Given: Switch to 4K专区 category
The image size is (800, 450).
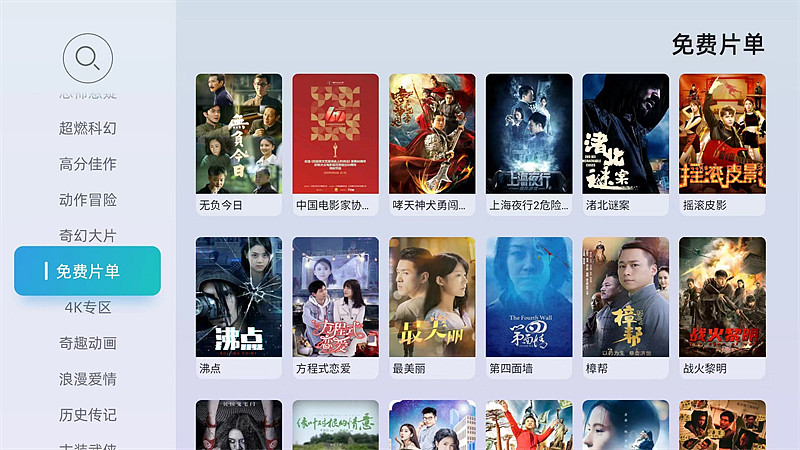Looking at the screenshot, I should click(x=88, y=307).
